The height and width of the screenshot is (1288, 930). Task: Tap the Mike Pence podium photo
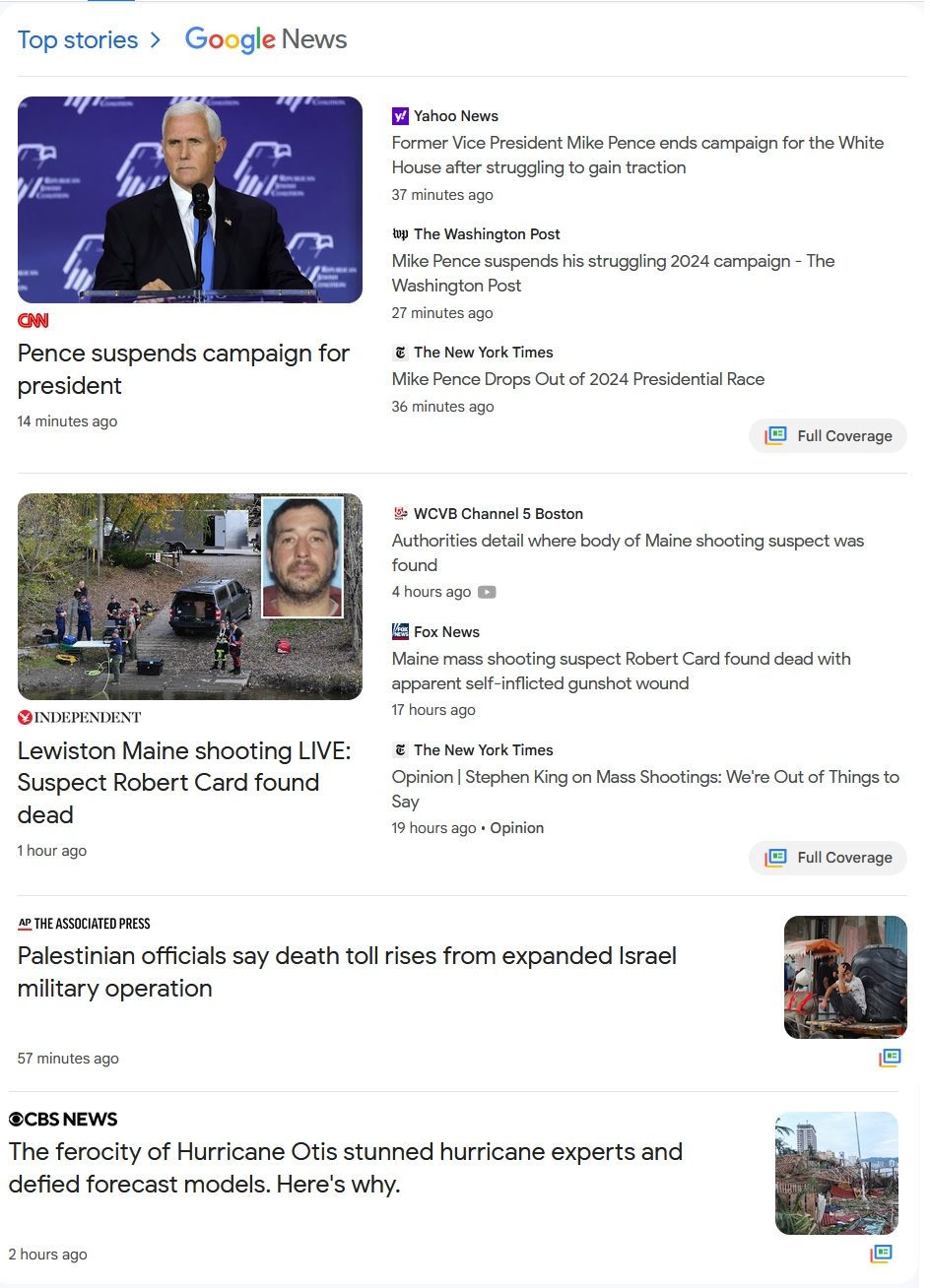point(190,200)
